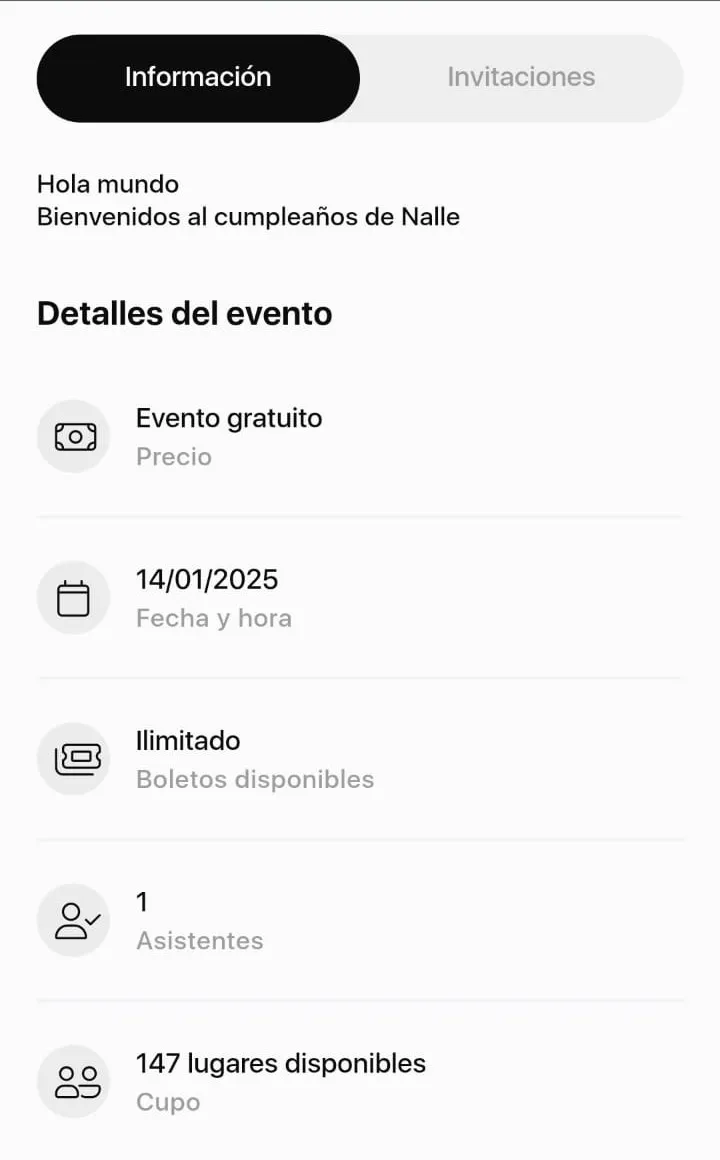Screen dimensions: 720x1160
Task: Click the Evento gratuito label
Action: [228, 418]
